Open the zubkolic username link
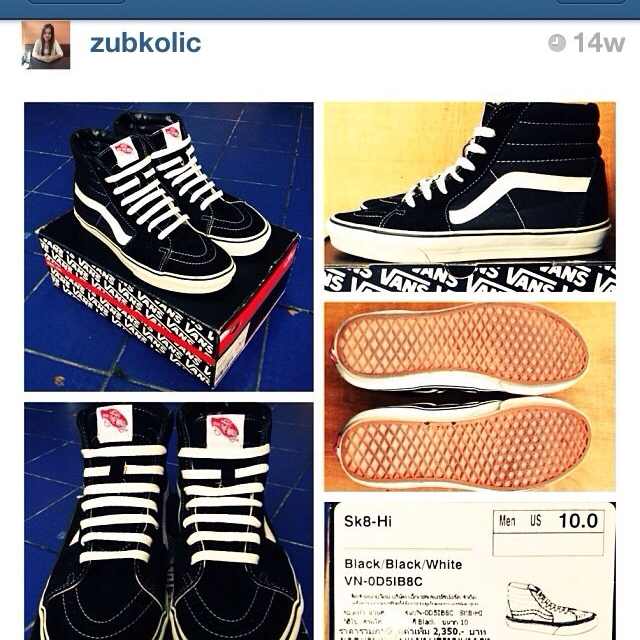 145,43
